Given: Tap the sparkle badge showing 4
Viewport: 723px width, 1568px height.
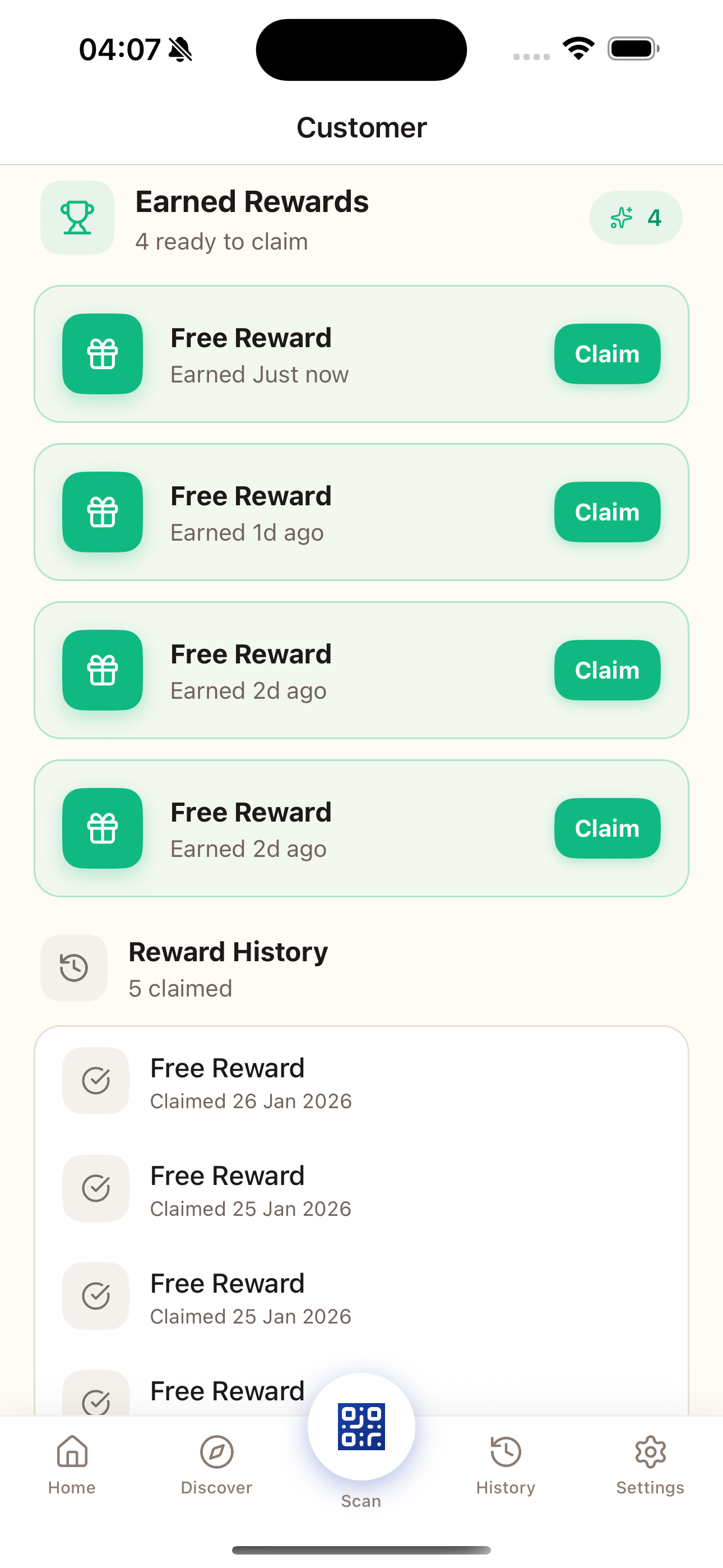Looking at the screenshot, I should pyautogui.click(x=636, y=217).
